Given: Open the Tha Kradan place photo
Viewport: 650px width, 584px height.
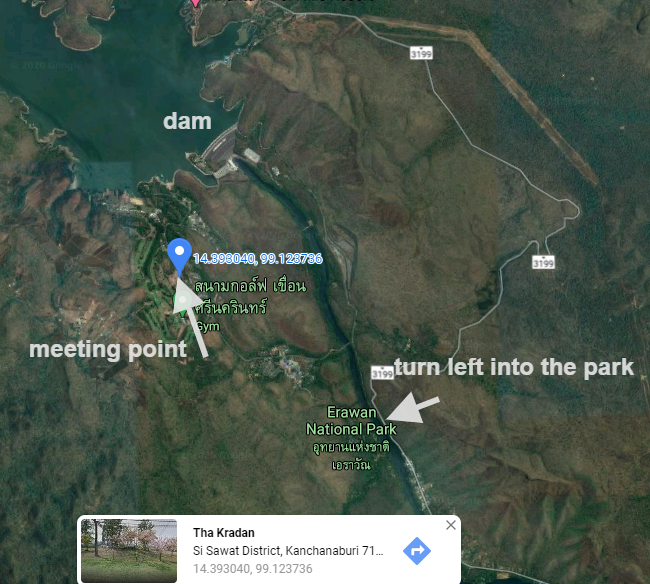Looking at the screenshot, I should point(128,550).
